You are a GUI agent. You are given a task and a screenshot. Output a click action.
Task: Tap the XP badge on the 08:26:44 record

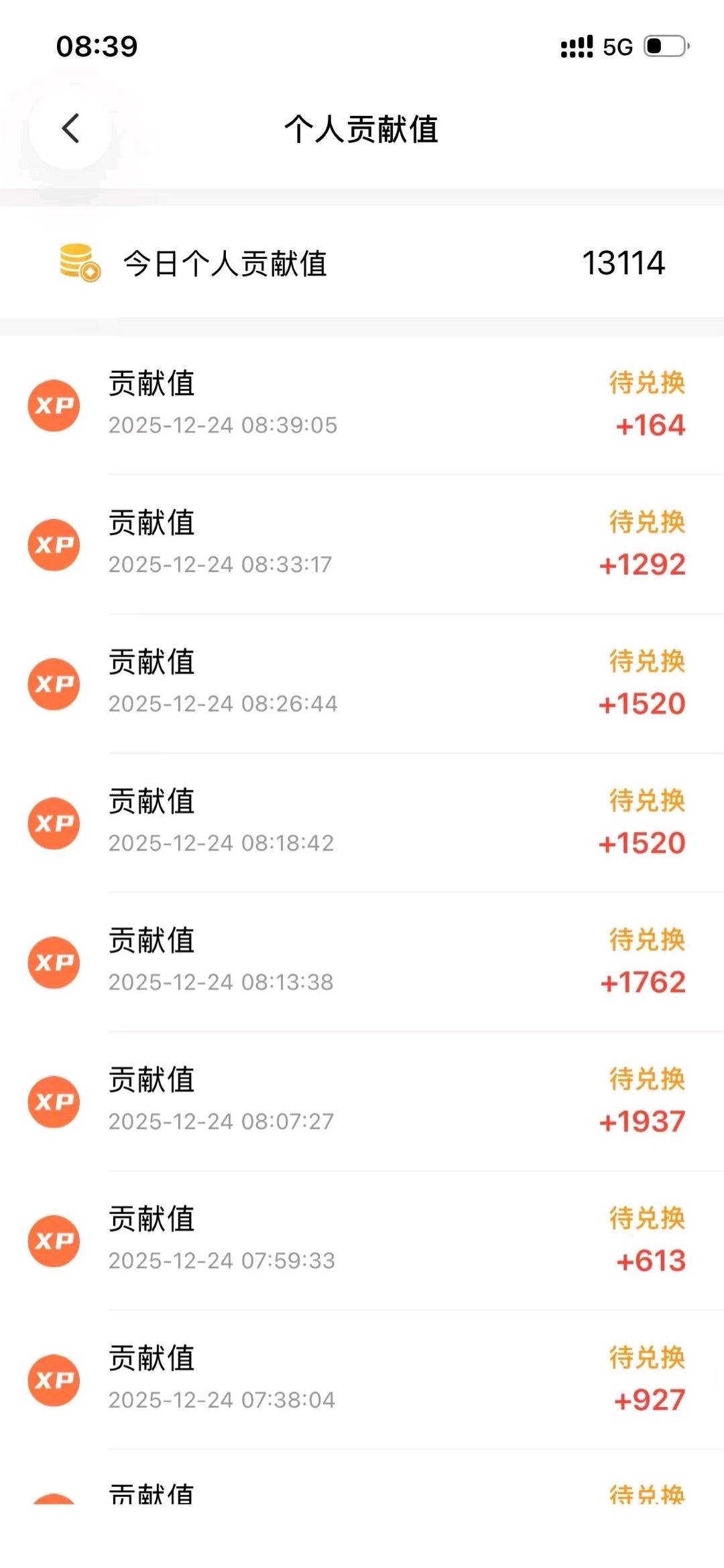(54, 684)
